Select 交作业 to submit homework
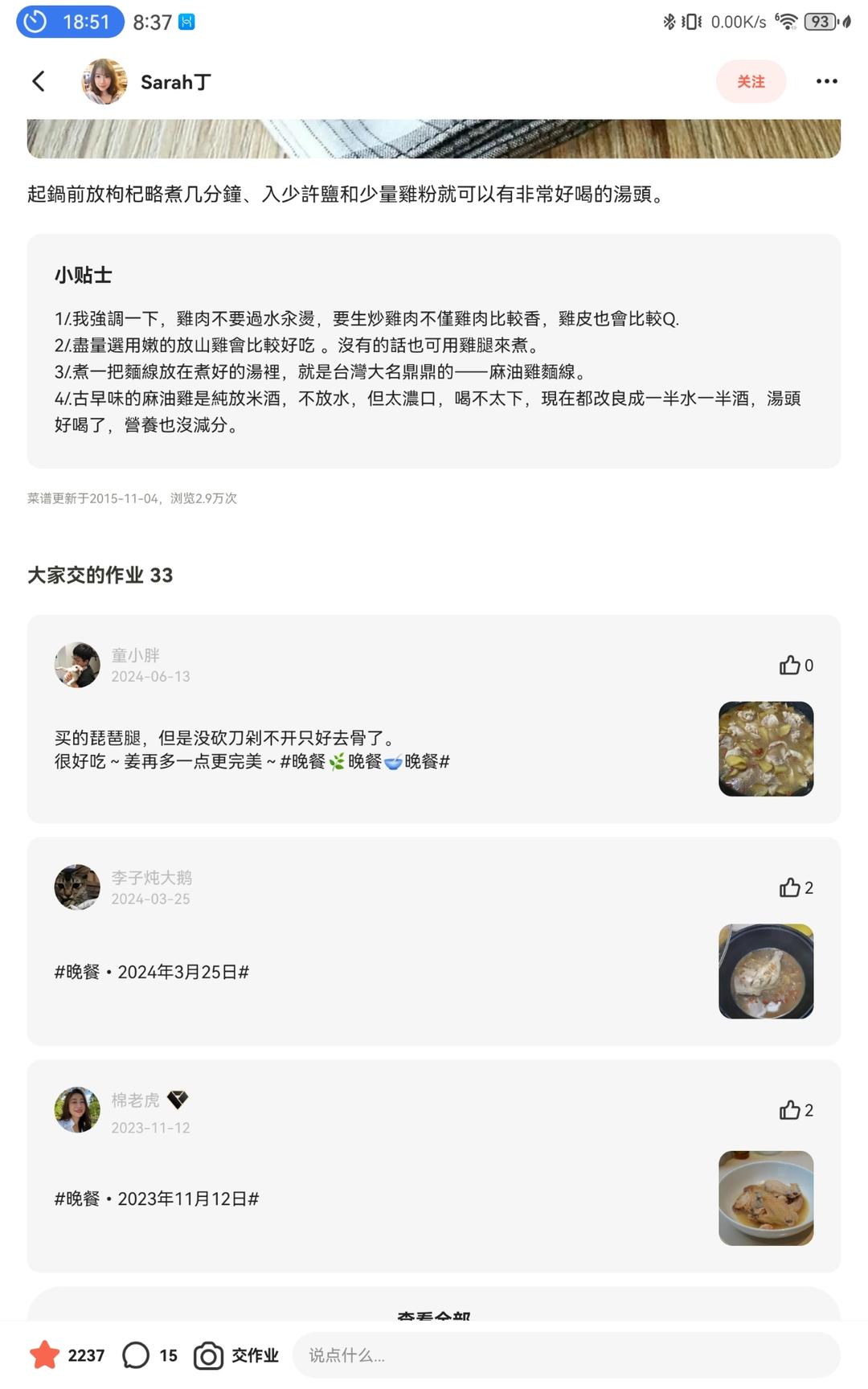This screenshot has height=1389, width=868. pos(254,1355)
